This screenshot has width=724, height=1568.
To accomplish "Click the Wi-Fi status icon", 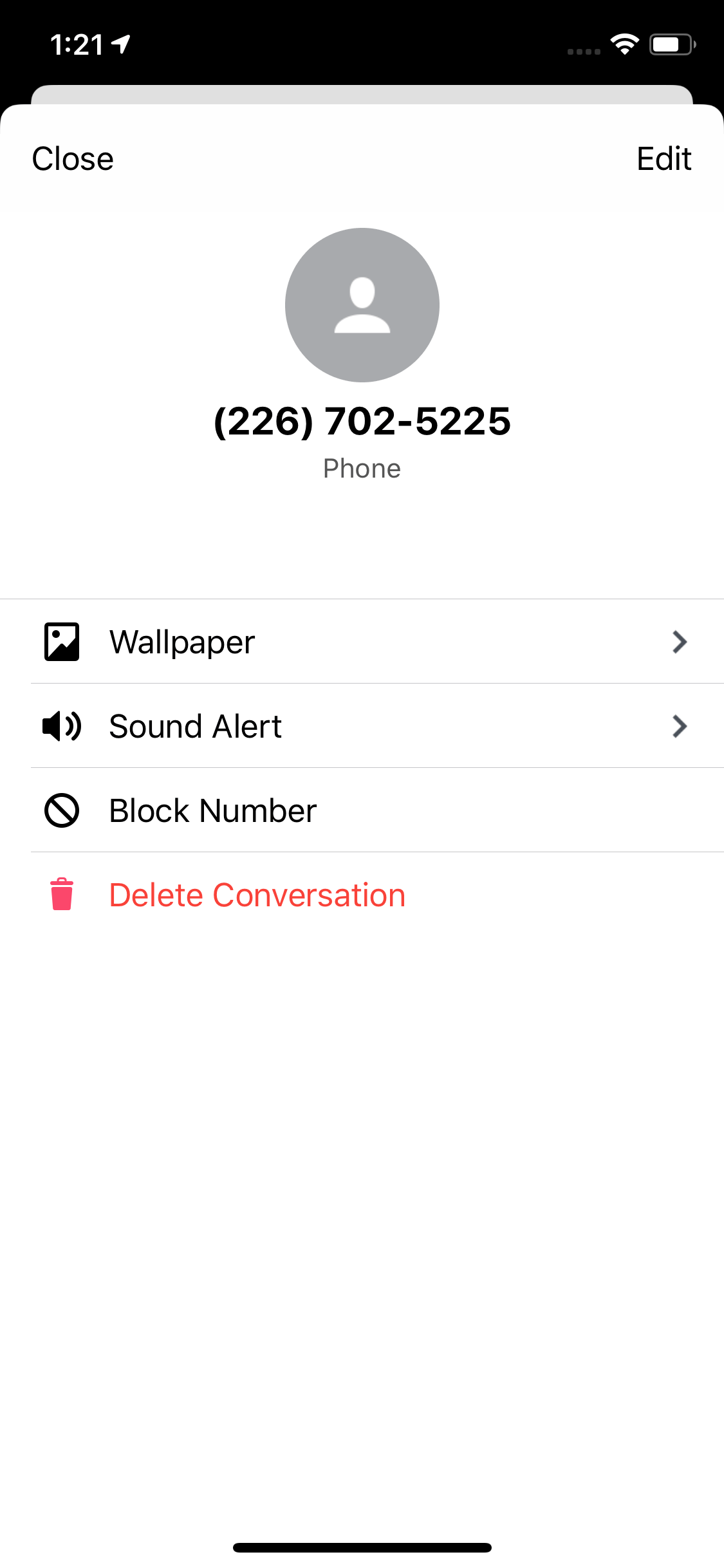I will (x=622, y=42).
